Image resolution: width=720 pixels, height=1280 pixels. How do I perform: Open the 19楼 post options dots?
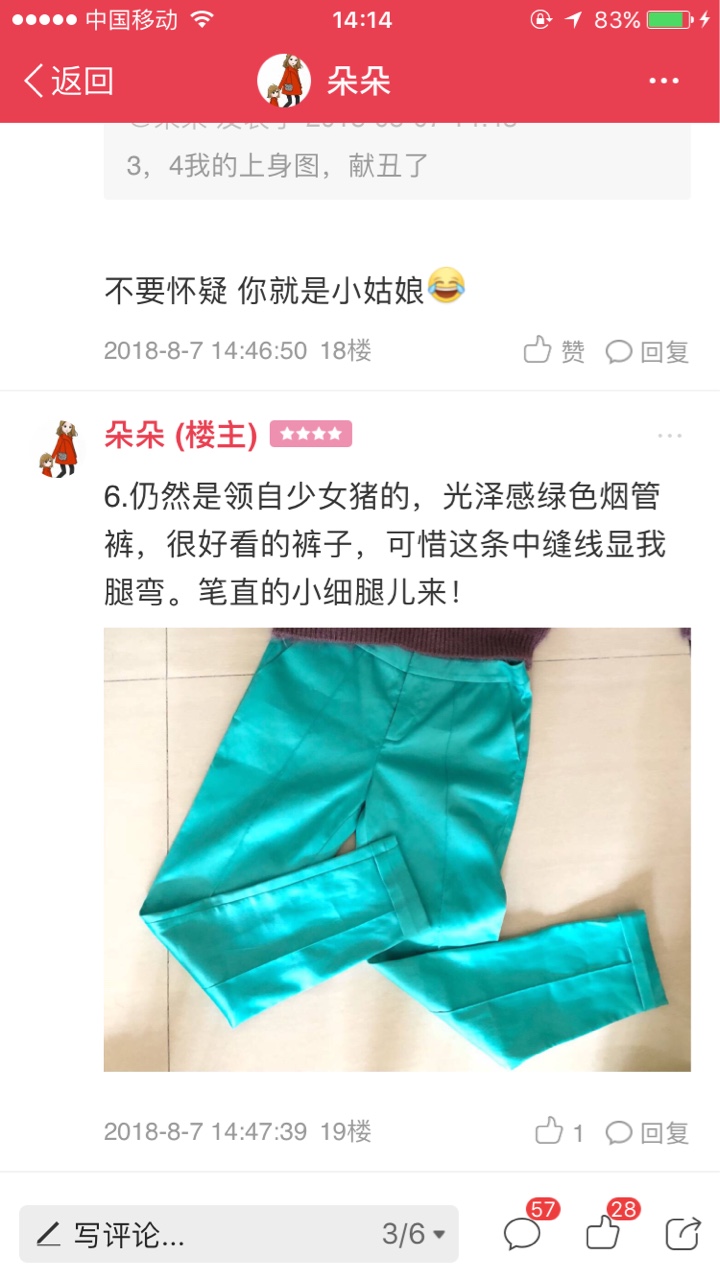(669, 435)
